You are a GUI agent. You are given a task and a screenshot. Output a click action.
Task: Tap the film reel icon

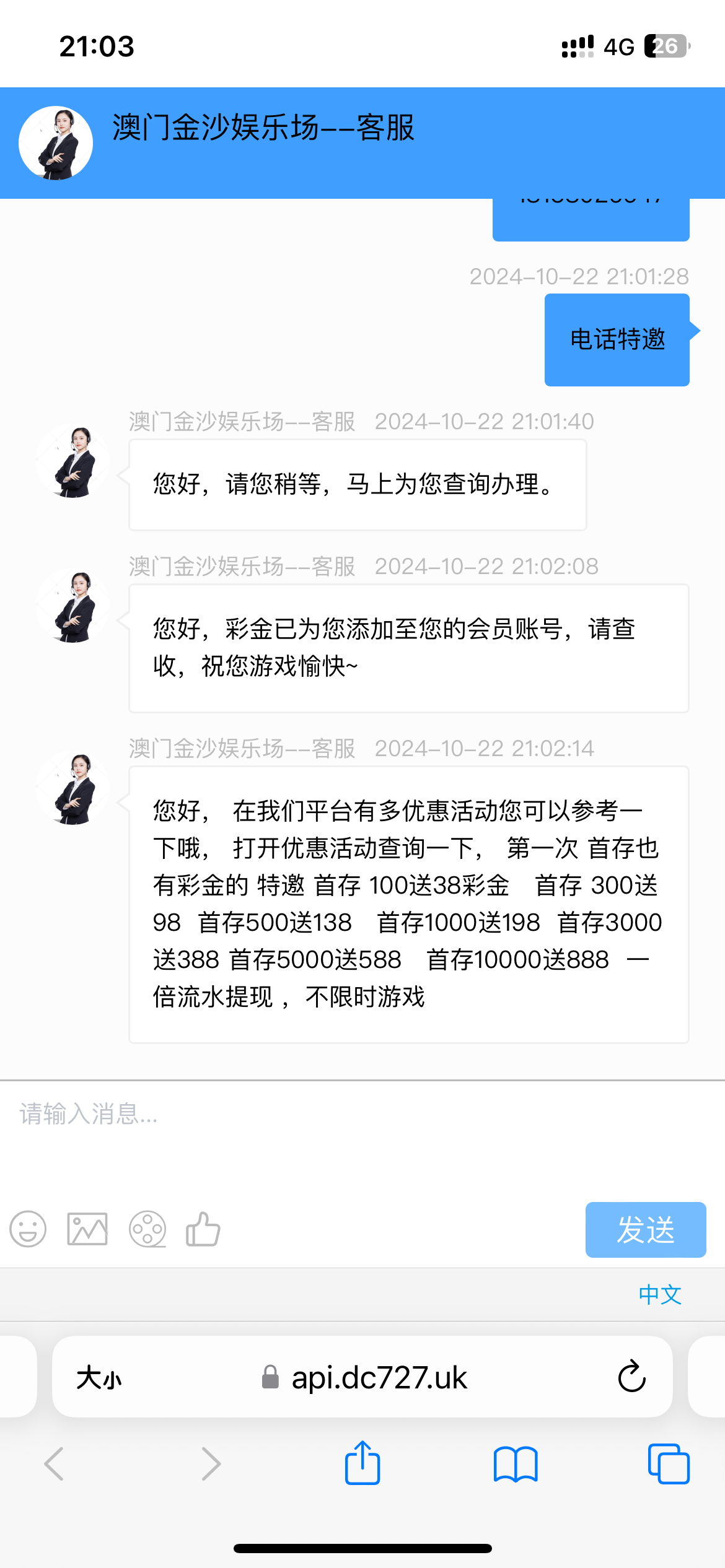147,1229
